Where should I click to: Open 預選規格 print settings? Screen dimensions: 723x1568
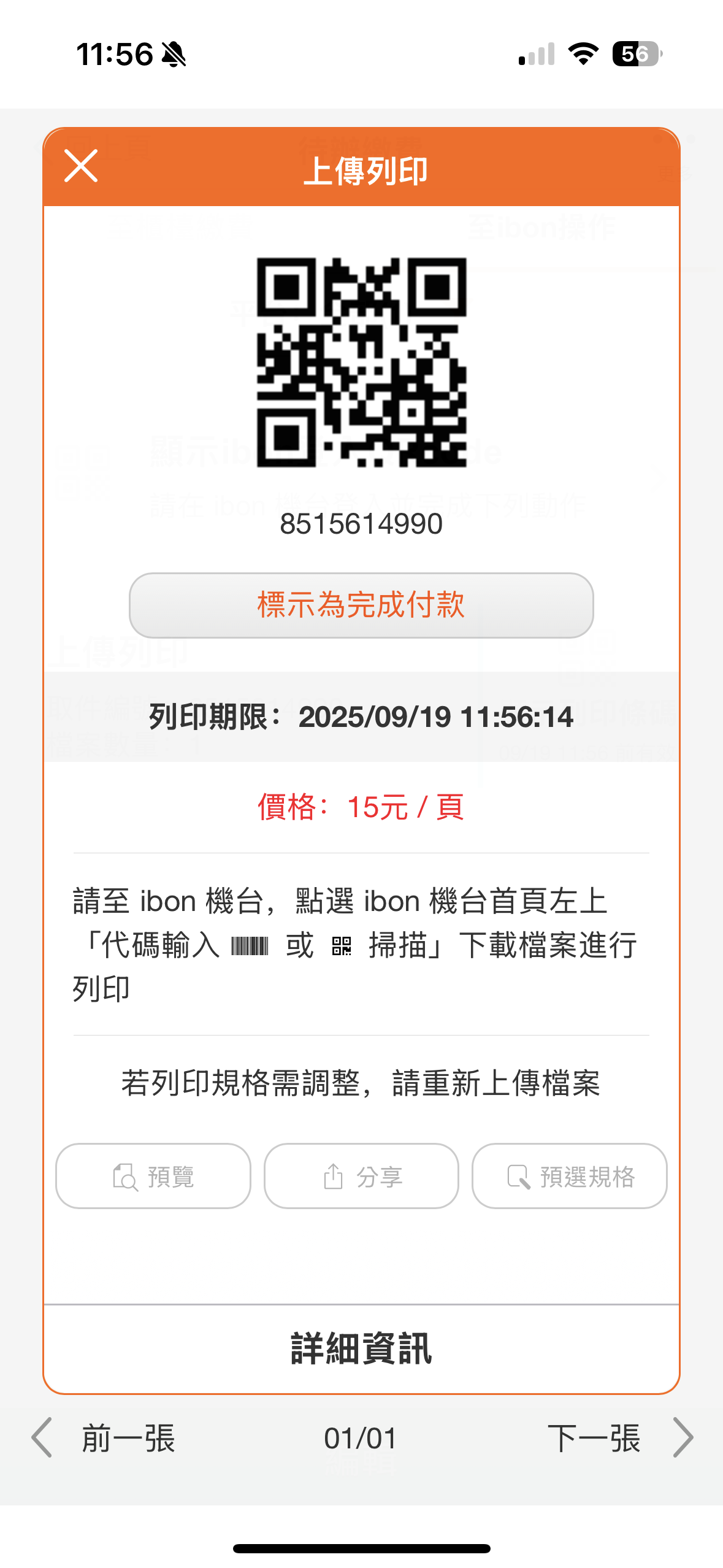[x=569, y=1176]
